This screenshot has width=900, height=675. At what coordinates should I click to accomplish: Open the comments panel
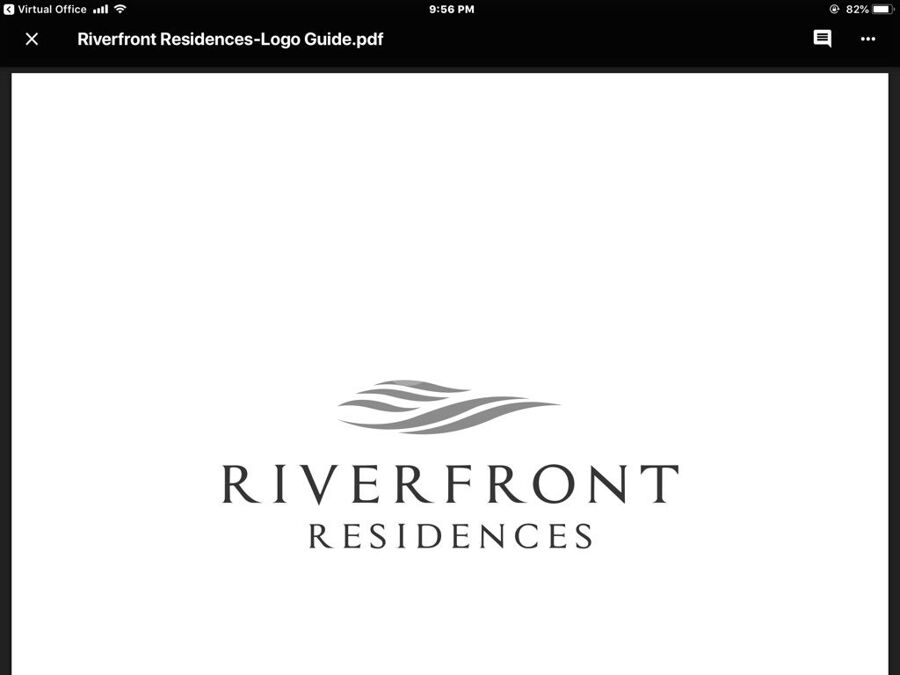(x=822, y=39)
